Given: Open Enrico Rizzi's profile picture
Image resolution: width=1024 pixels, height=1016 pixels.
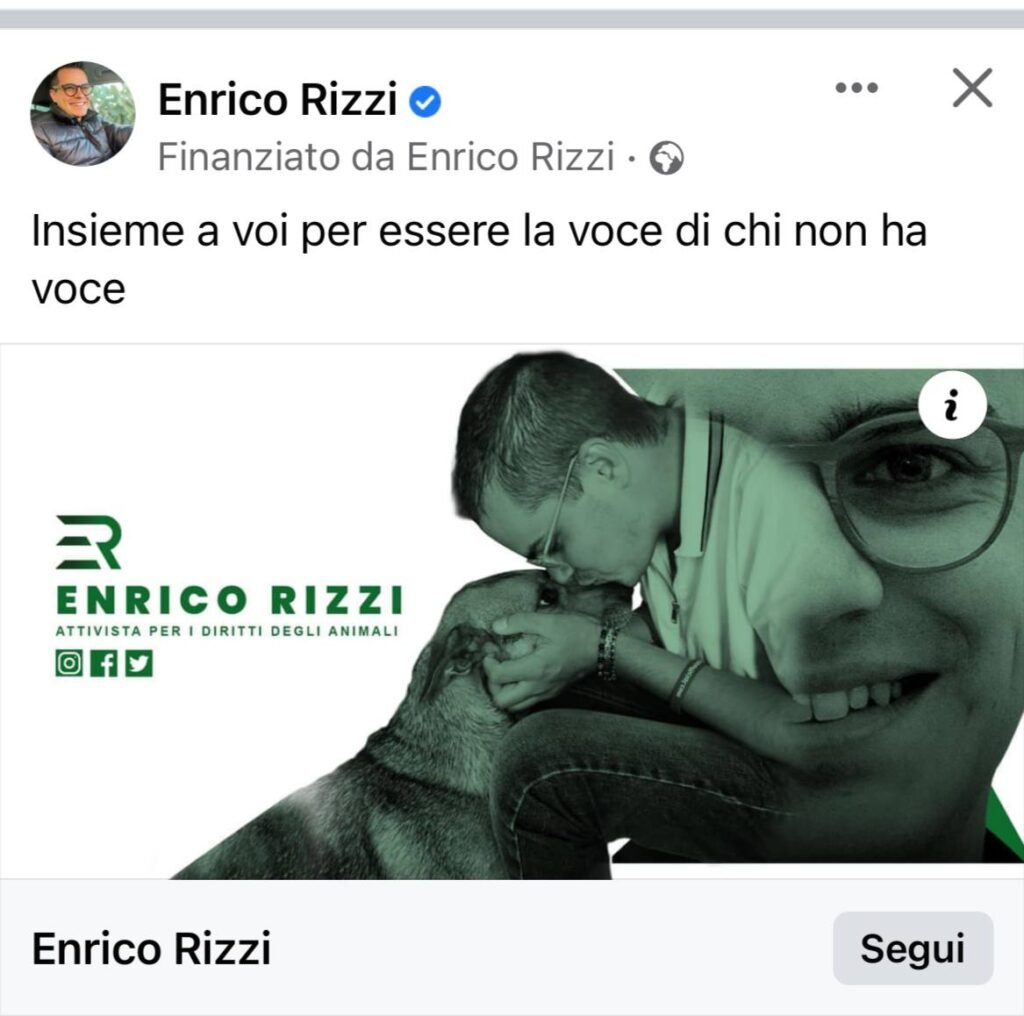Looking at the screenshot, I should click(x=83, y=113).
